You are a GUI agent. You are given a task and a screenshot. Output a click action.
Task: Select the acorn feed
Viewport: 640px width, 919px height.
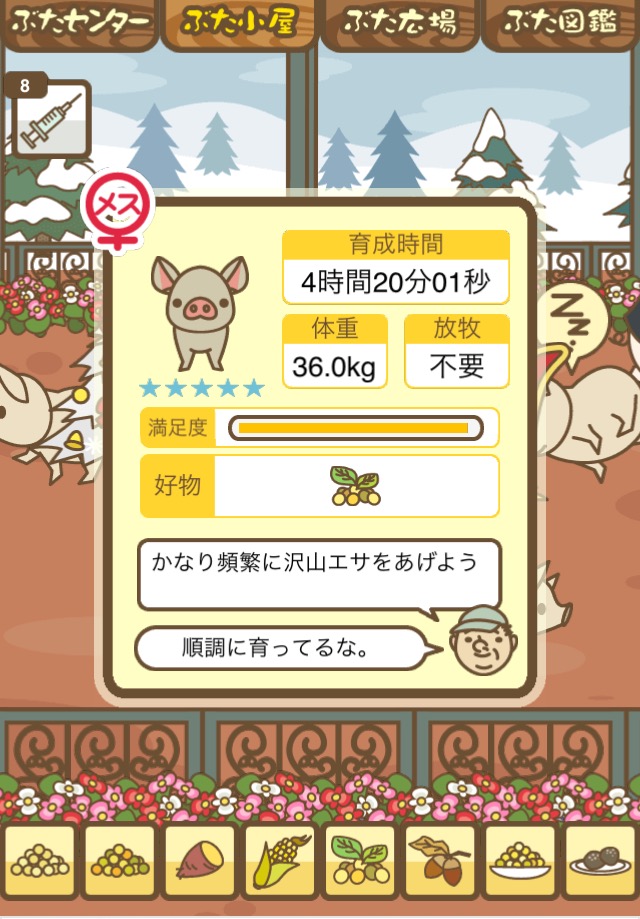coord(440,860)
